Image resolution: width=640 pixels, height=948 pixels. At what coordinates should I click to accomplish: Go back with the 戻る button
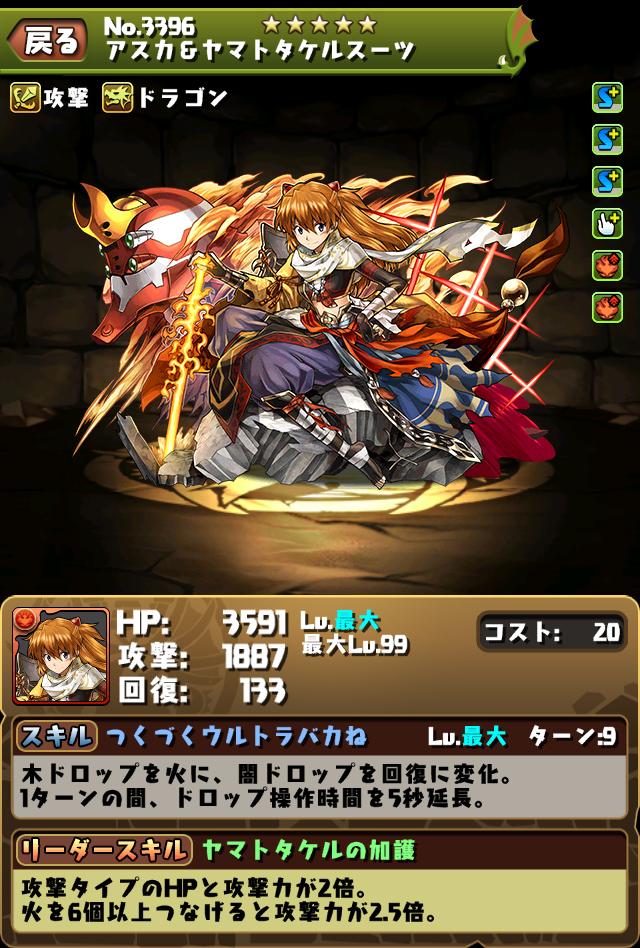47,40
